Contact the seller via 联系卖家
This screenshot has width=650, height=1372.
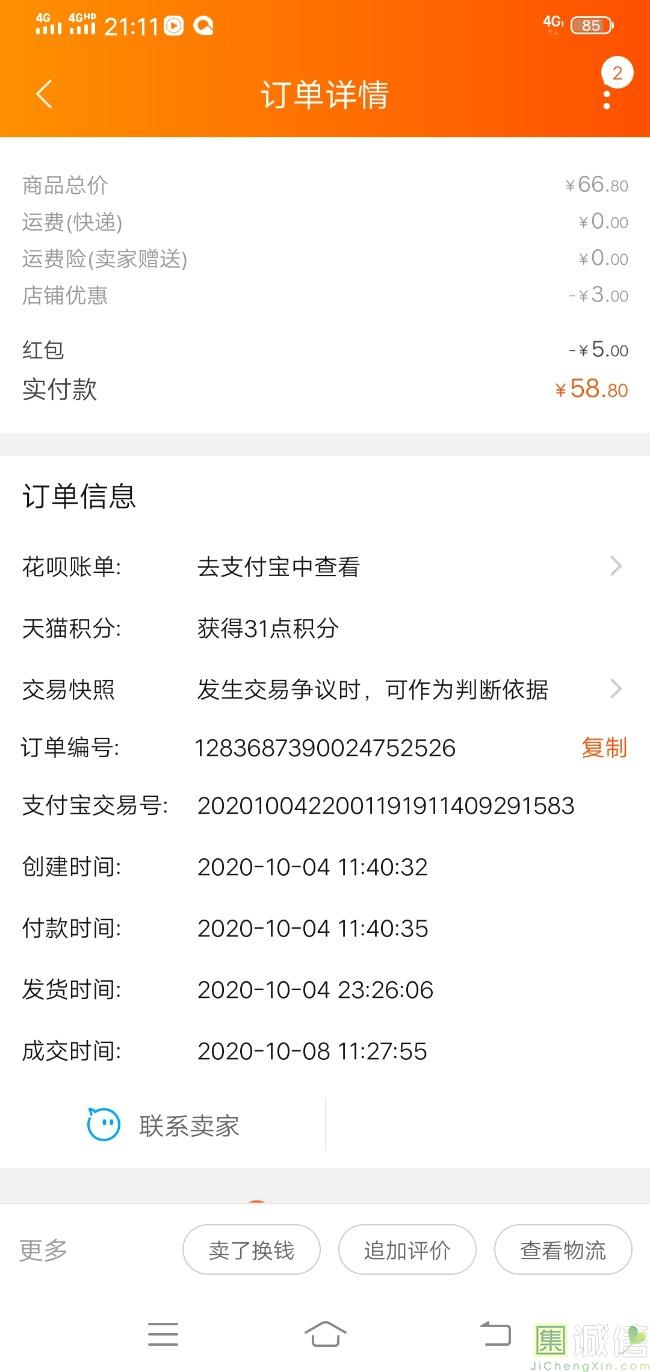tap(163, 1125)
